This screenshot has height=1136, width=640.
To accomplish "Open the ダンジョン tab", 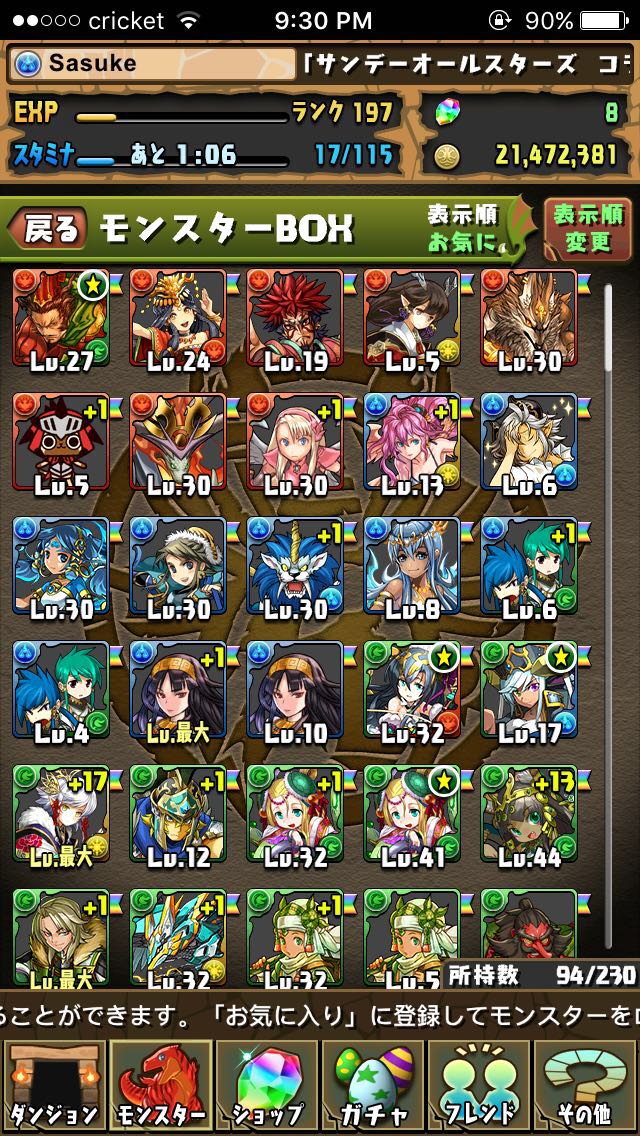I will (54, 1087).
